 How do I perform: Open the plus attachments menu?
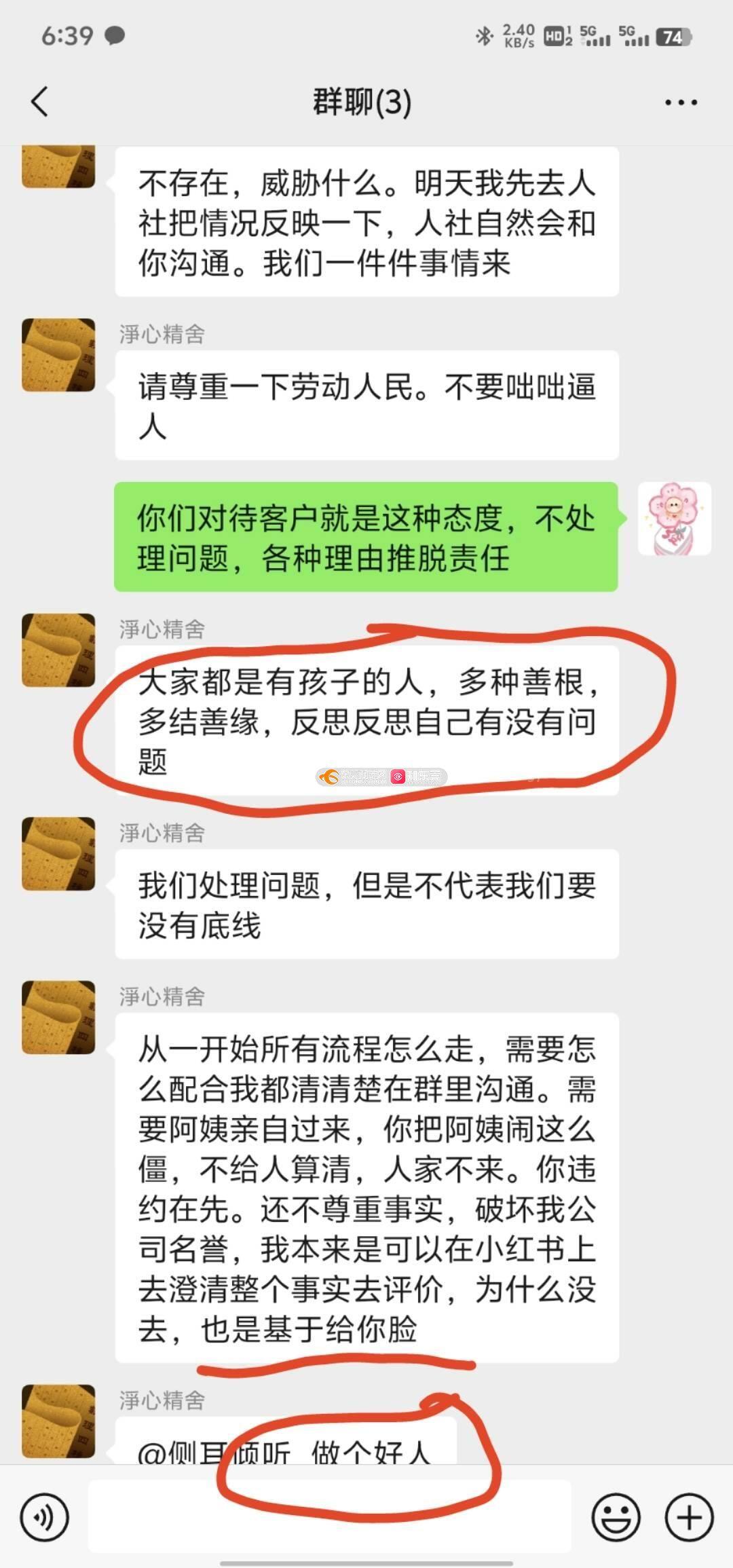point(689,1516)
